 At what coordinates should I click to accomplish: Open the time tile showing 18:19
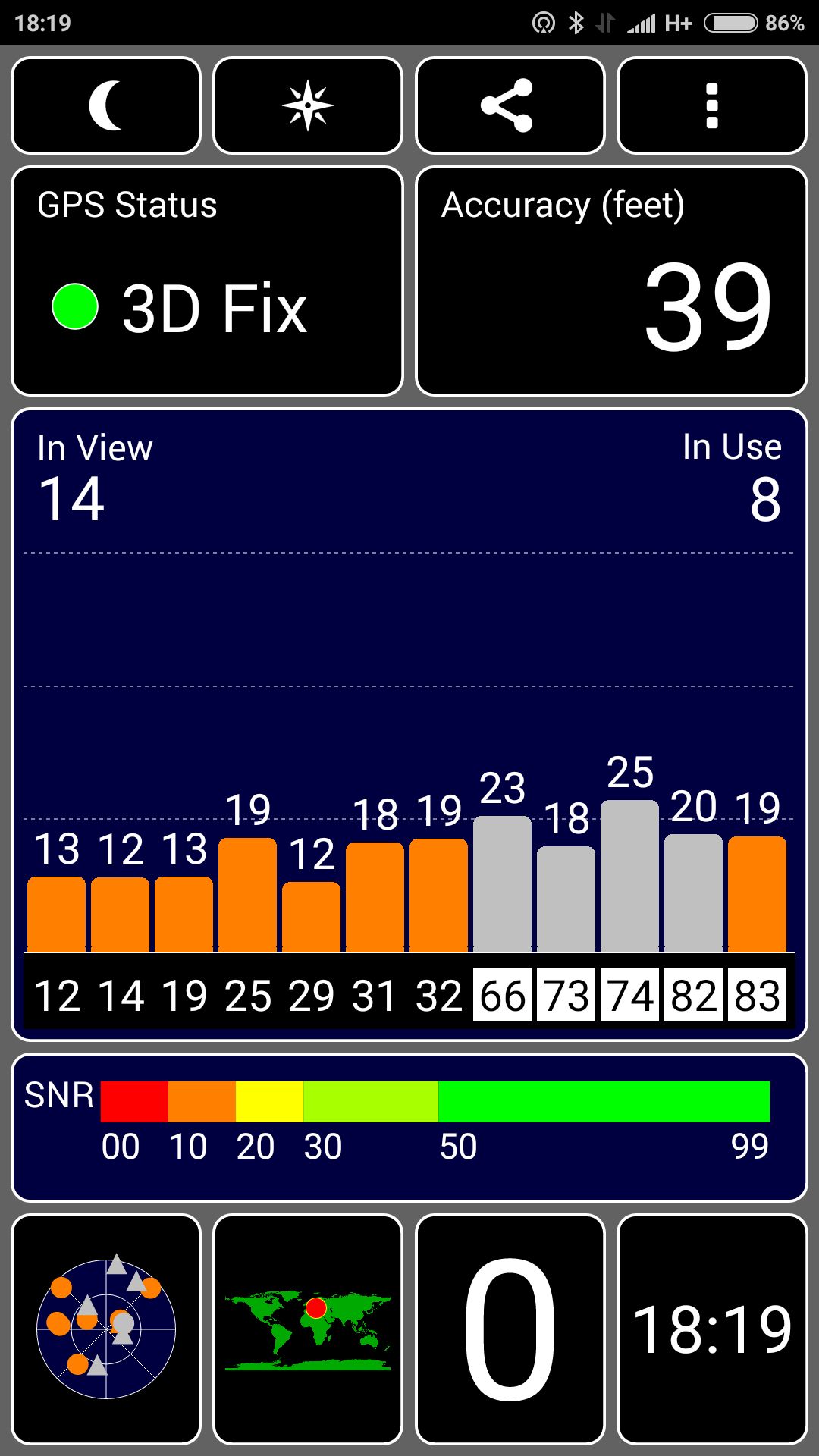(711, 1329)
